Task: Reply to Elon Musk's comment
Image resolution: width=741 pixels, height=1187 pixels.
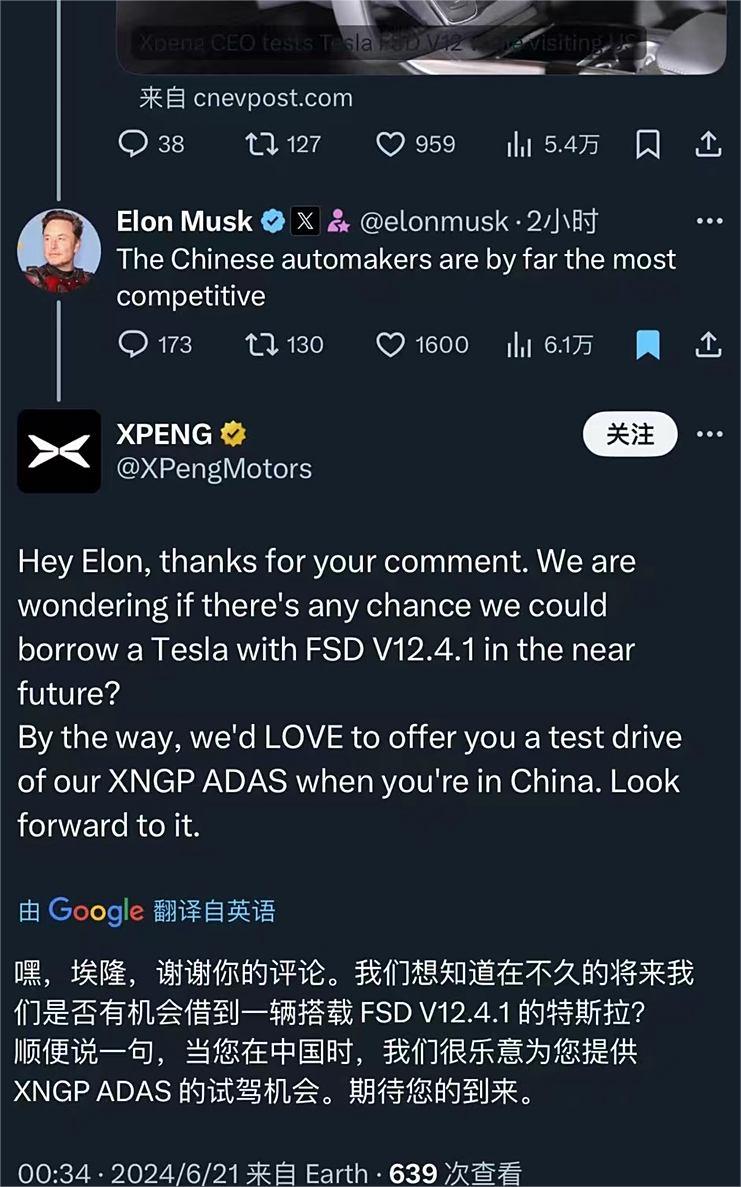Action: 134,345
